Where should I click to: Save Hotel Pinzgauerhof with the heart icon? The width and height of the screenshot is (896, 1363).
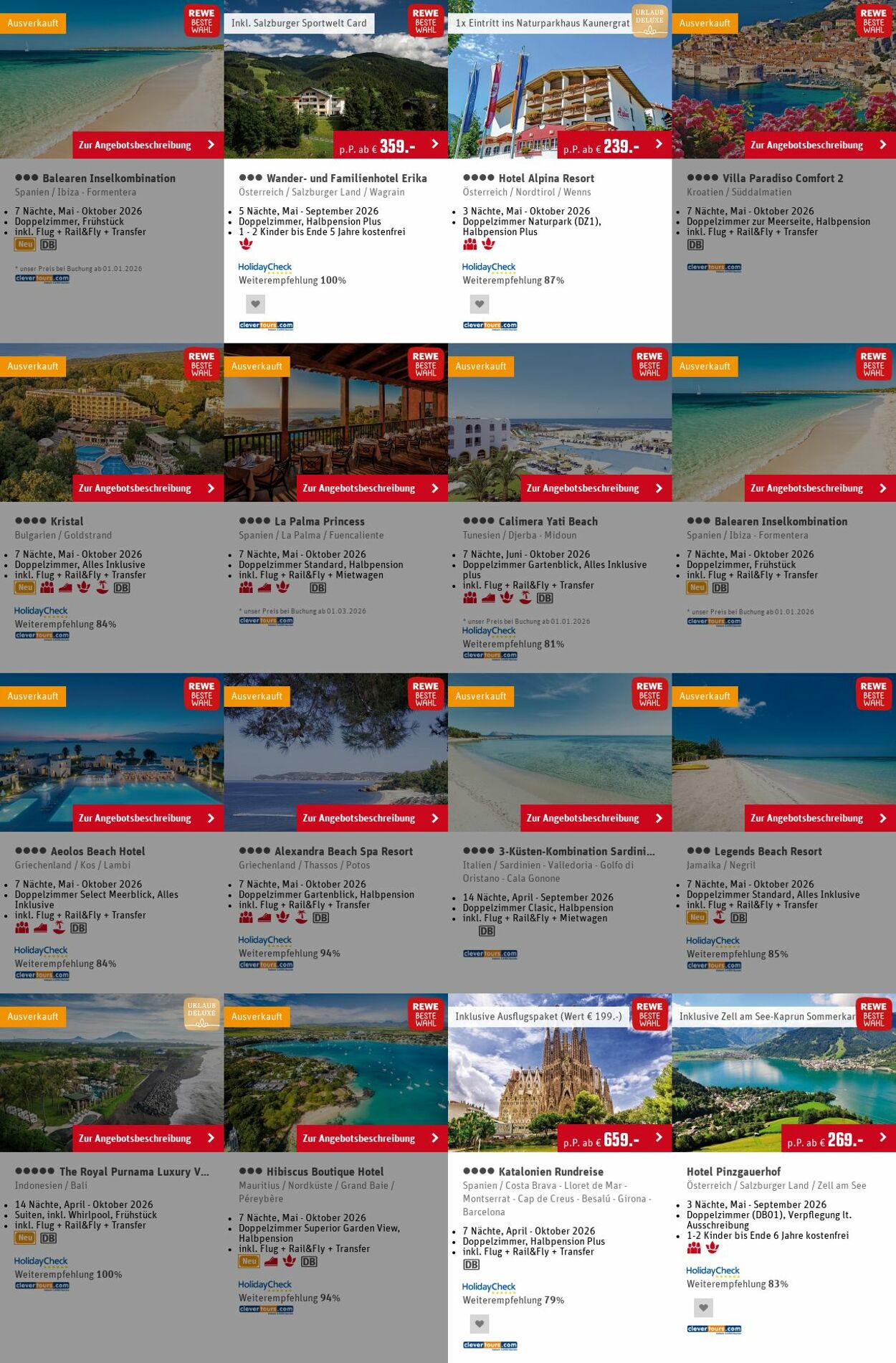click(703, 1308)
